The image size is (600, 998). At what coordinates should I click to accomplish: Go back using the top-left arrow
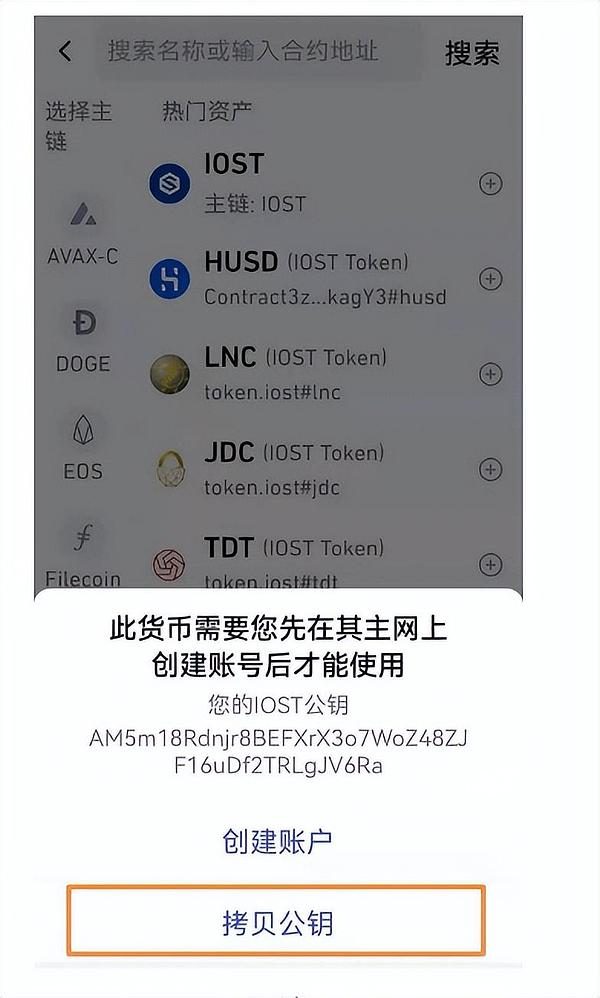tap(66, 51)
